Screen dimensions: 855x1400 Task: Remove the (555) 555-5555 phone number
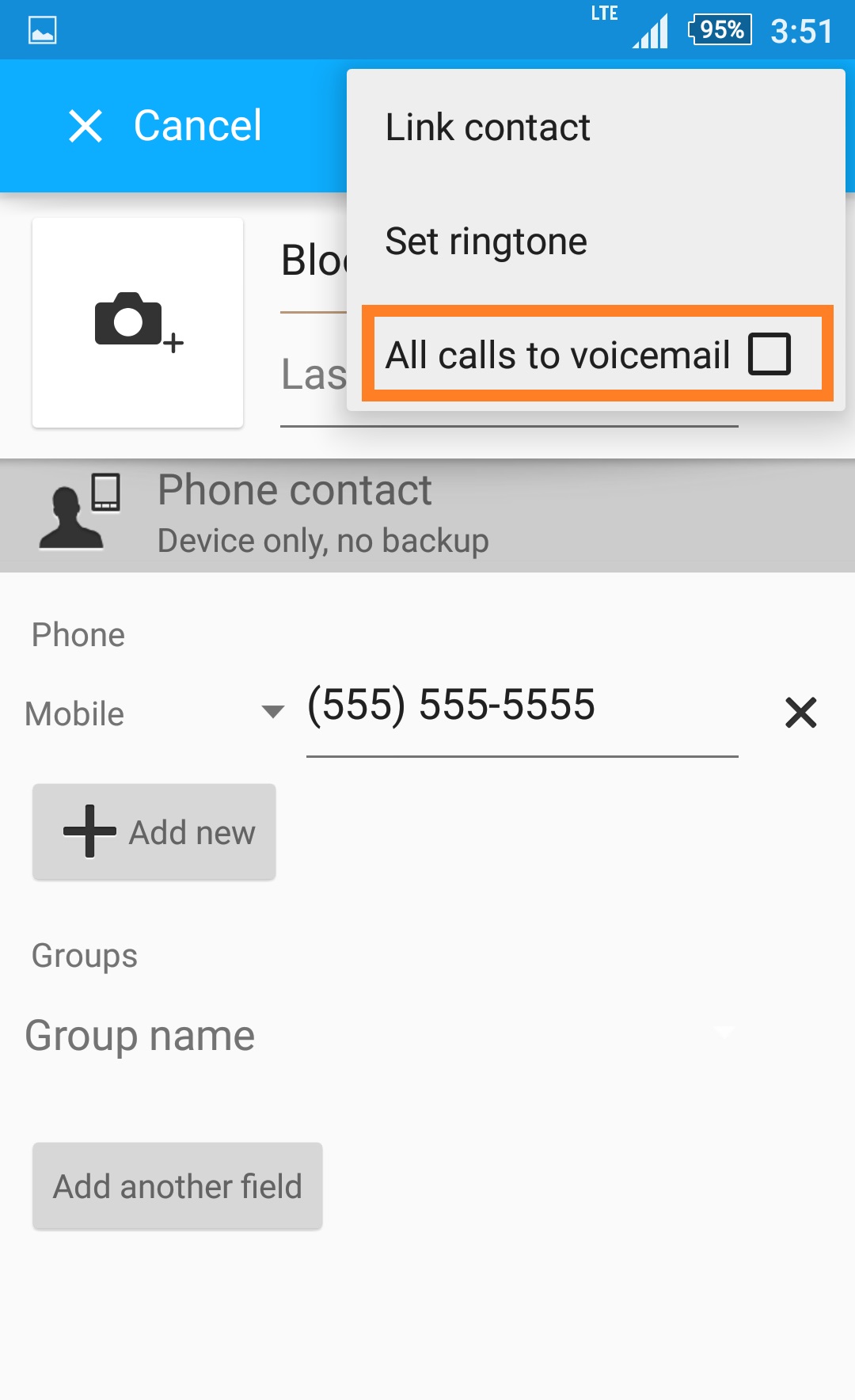[800, 713]
